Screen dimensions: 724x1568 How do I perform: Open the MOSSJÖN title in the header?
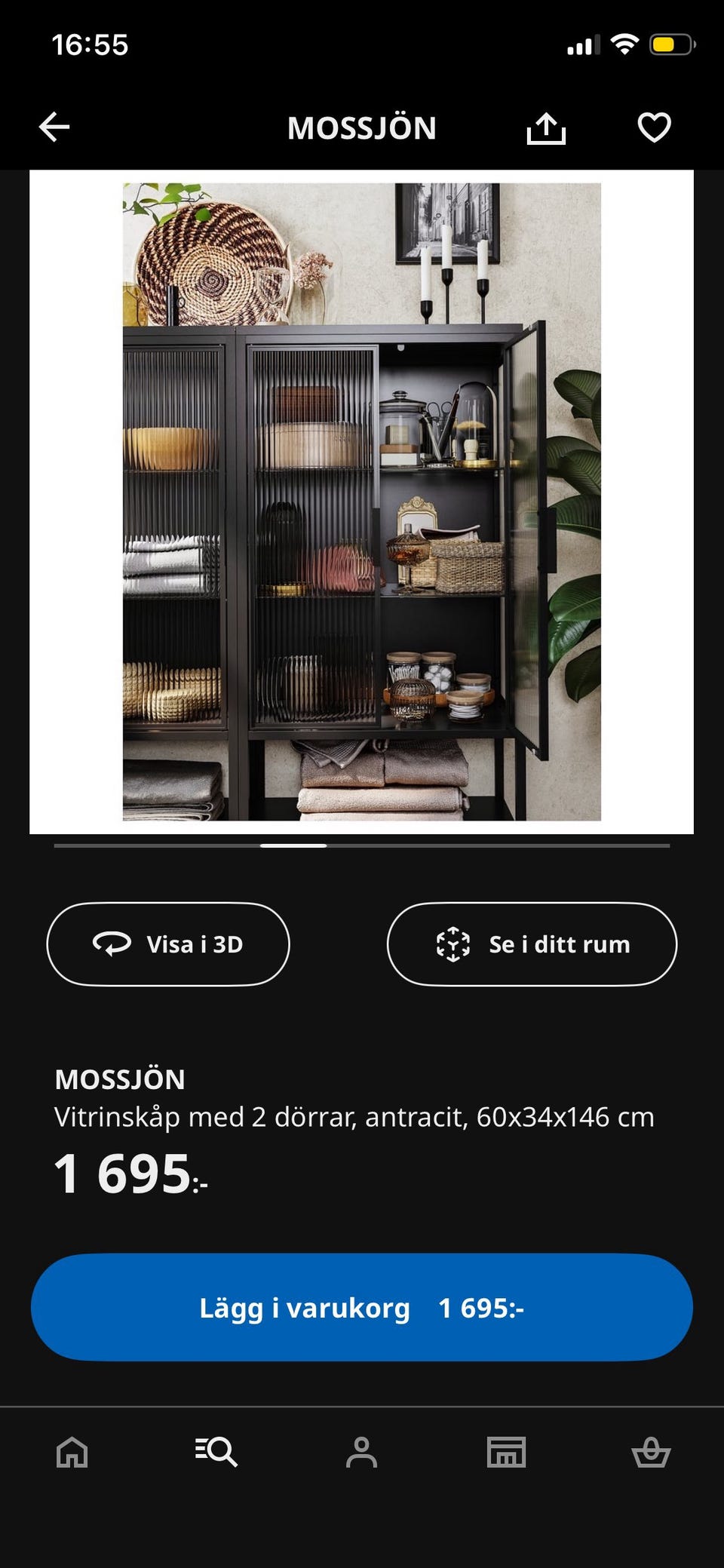(x=362, y=128)
